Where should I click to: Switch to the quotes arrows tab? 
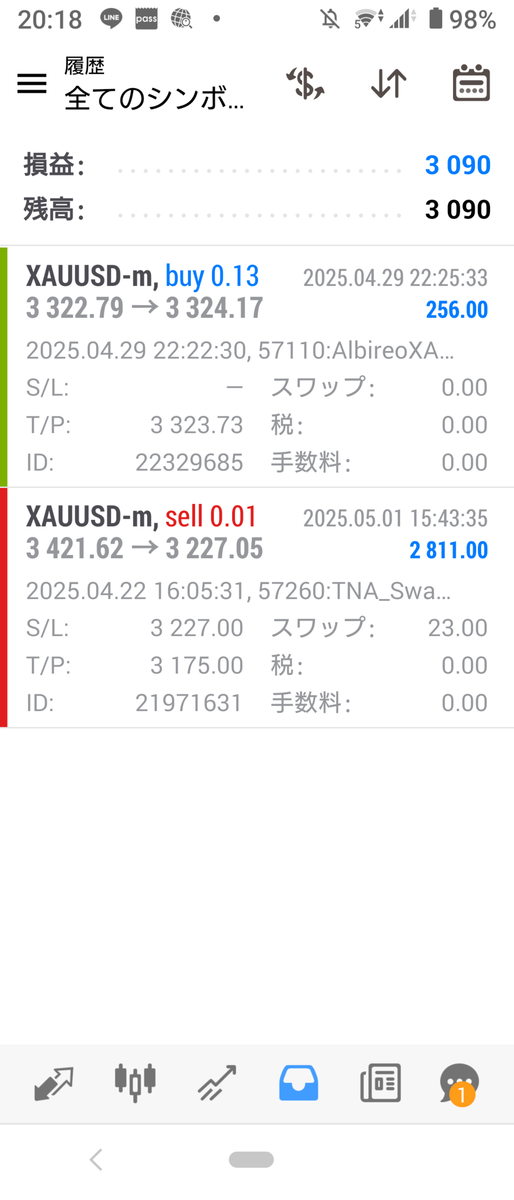[x=54, y=1082]
